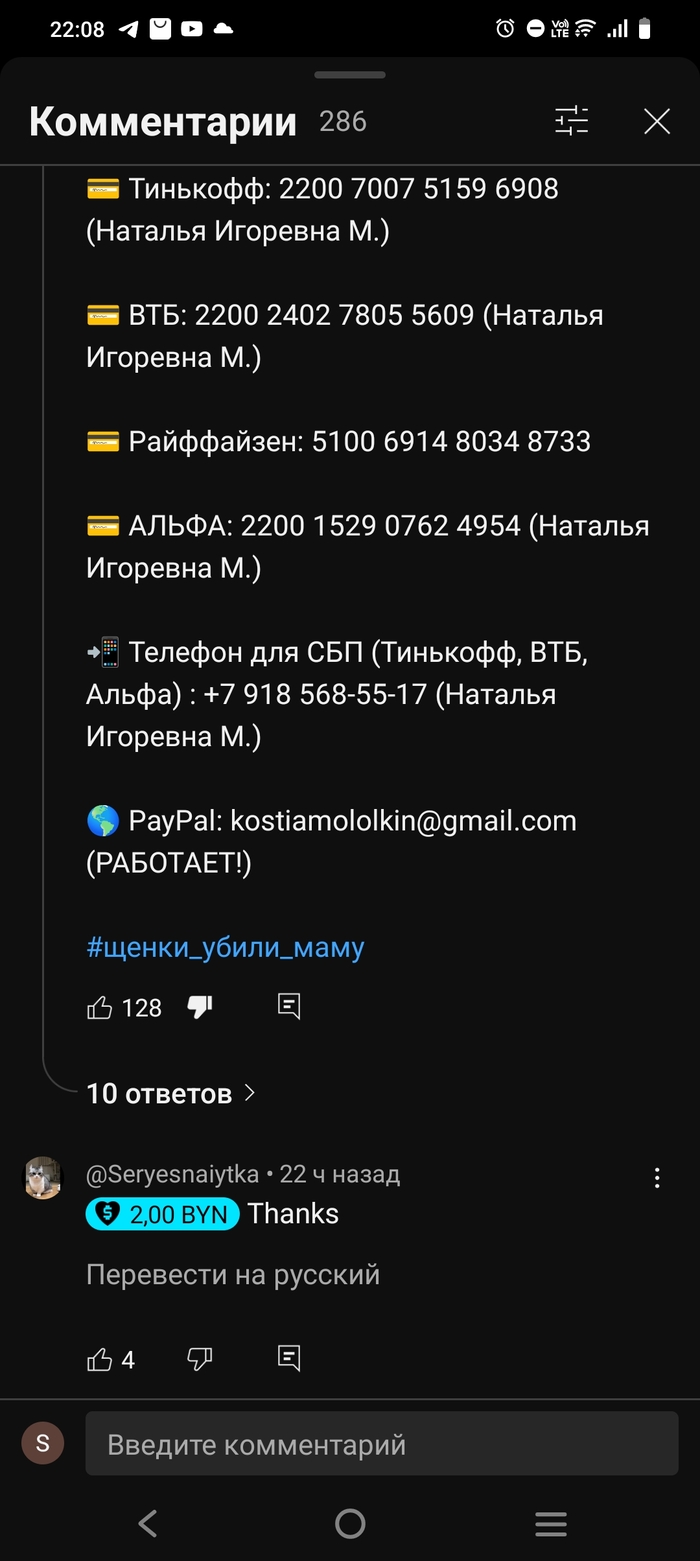Screen dimensions: 700x1561
Task: Open @Seryesnaiytka's channel avatar
Action: point(43,1178)
